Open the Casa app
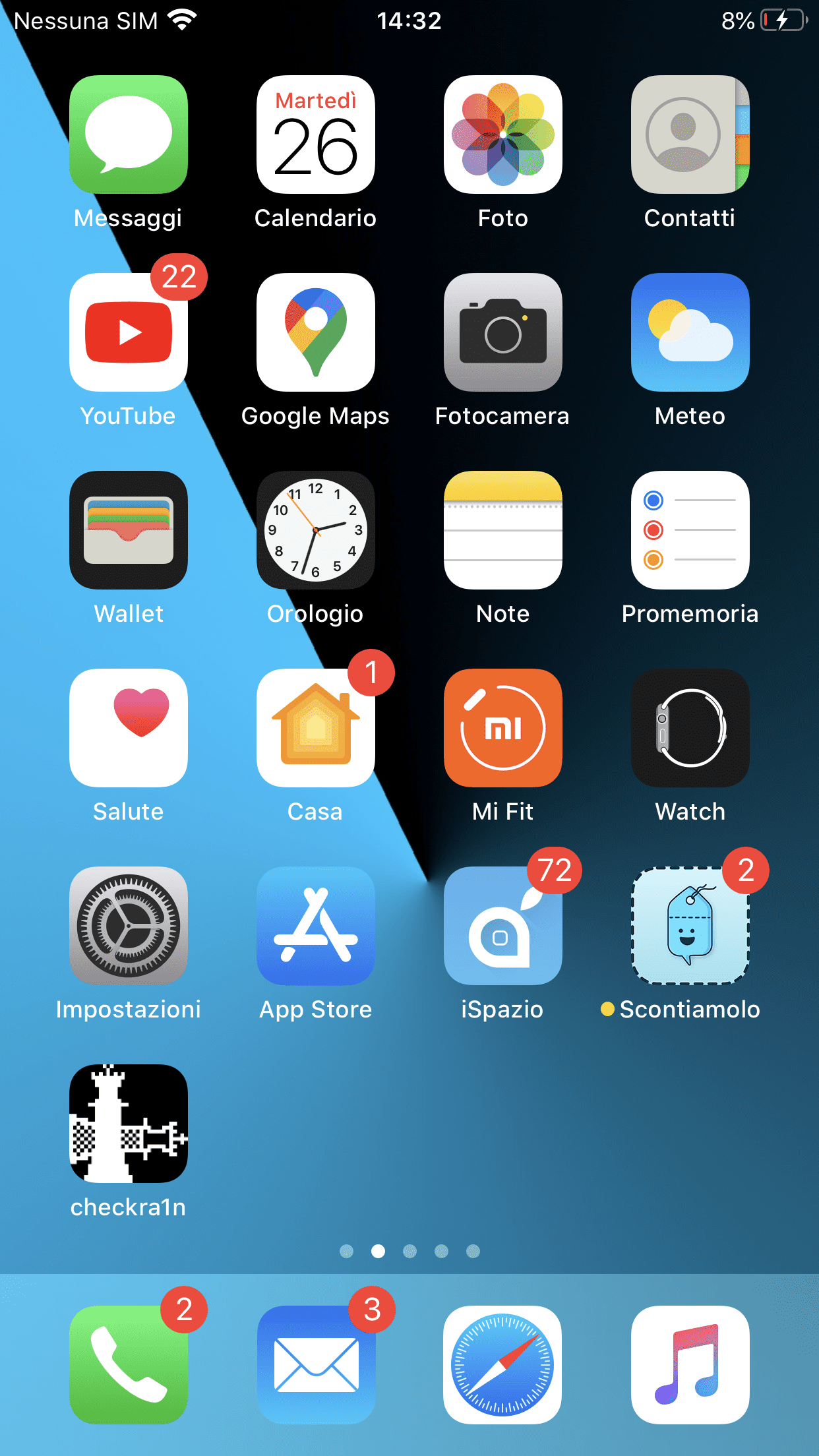Viewport: 819px width, 1456px height. [x=316, y=728]
